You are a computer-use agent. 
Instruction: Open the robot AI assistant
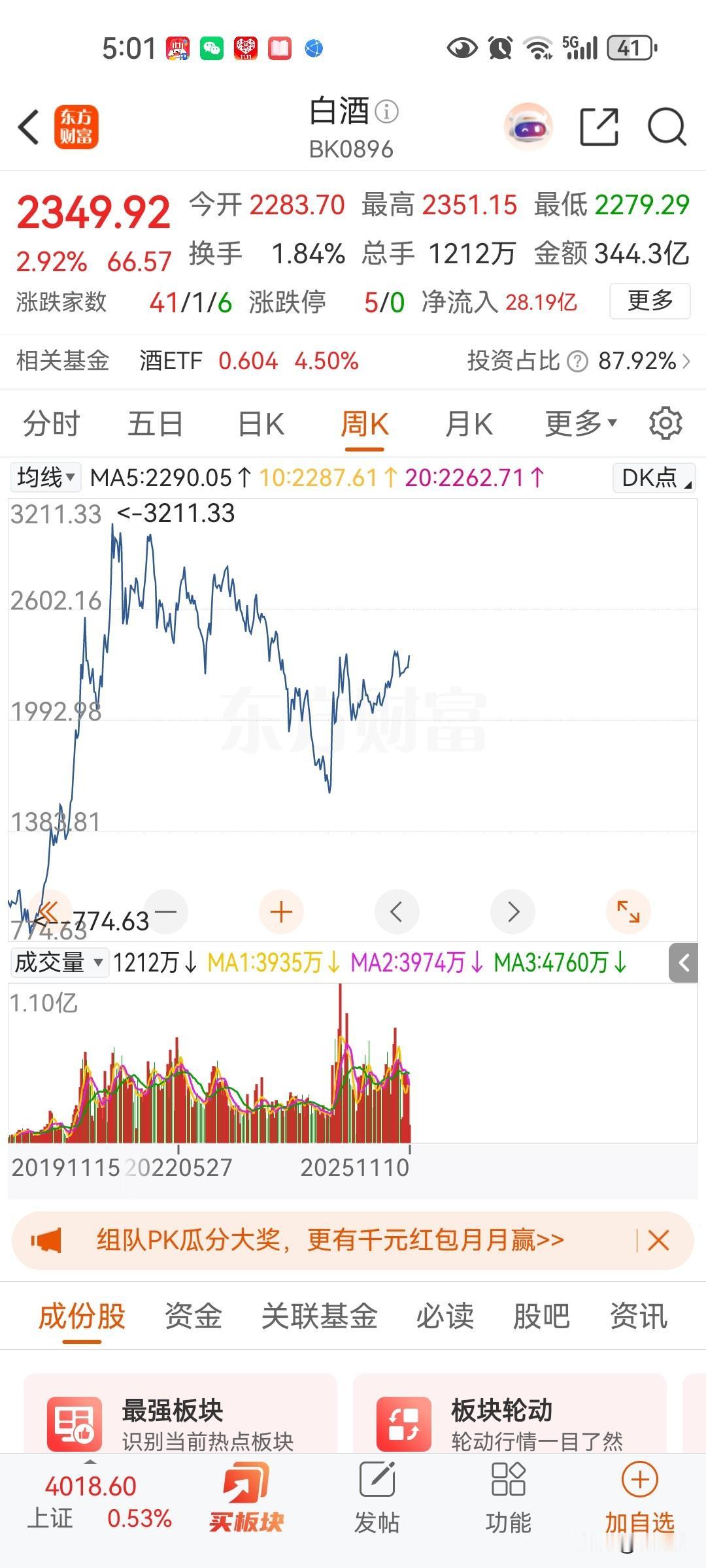tap(528, 127)
